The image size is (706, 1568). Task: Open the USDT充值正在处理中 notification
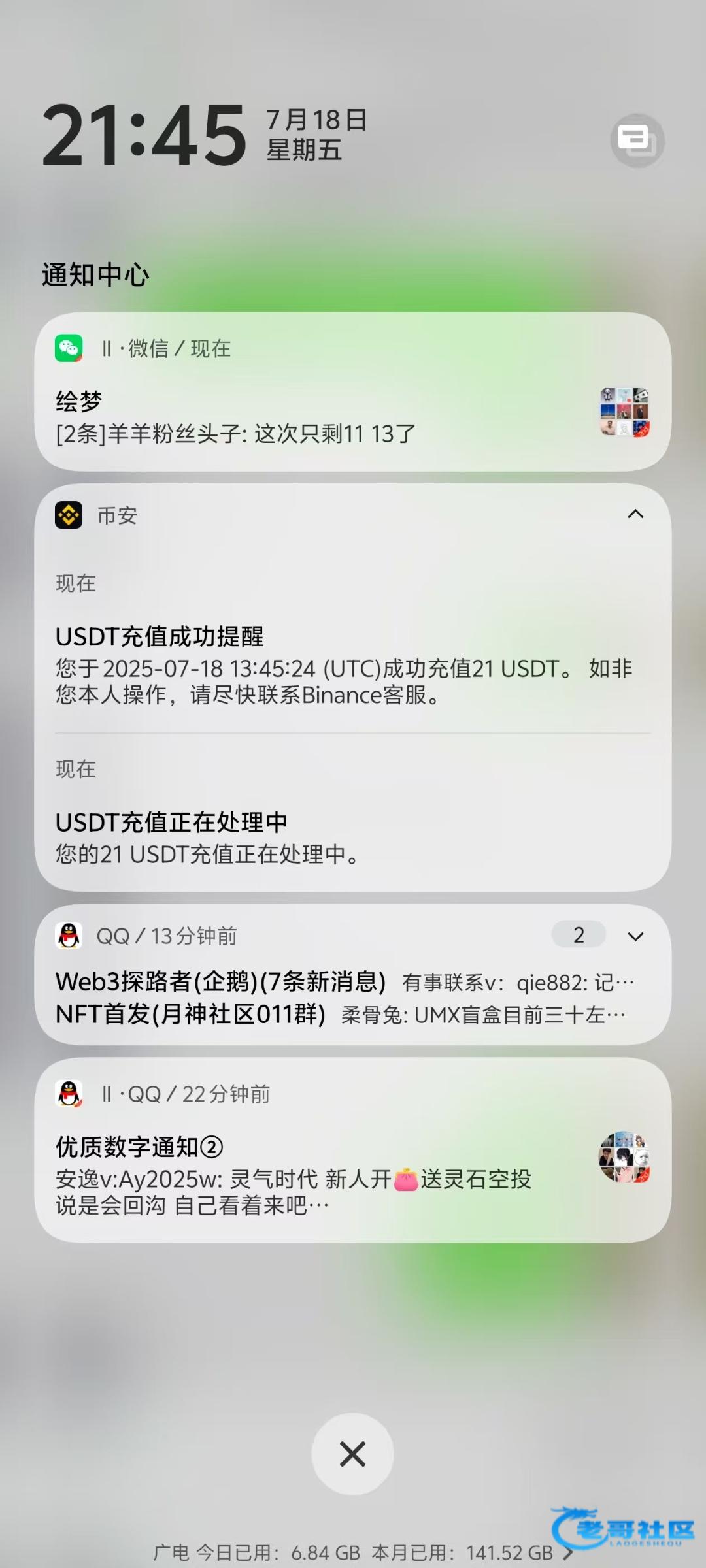coord(346,838)
